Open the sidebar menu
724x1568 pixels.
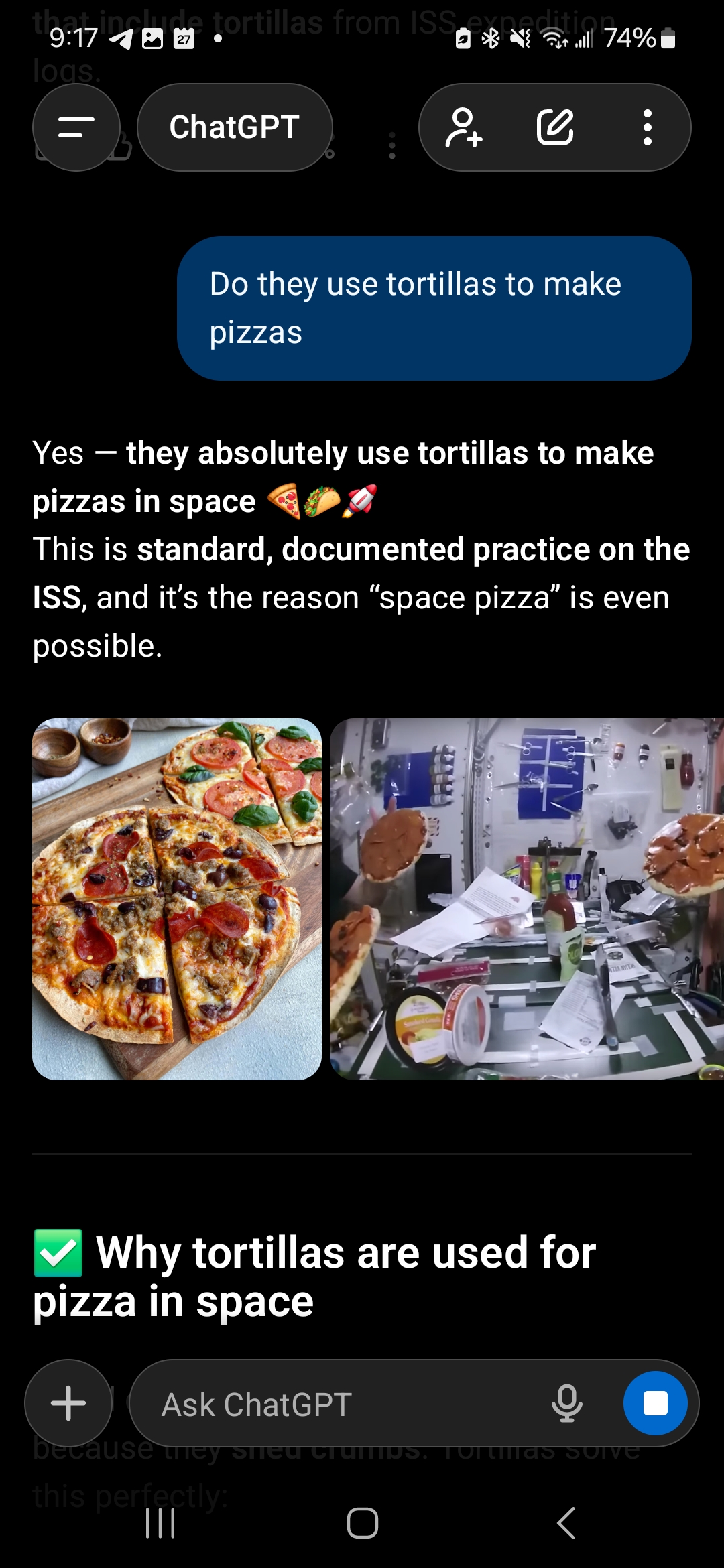coord(76,127)
